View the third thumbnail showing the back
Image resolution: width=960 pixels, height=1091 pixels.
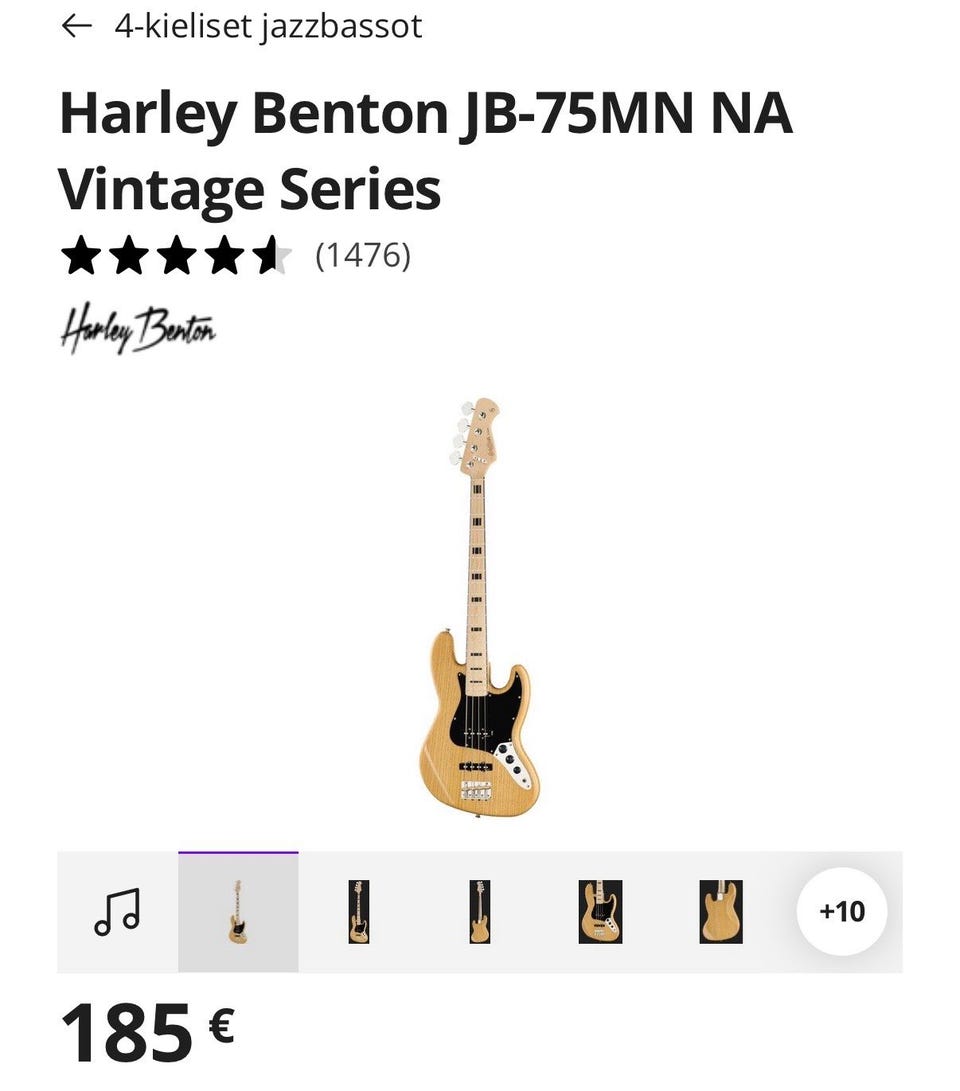point(479,911)
